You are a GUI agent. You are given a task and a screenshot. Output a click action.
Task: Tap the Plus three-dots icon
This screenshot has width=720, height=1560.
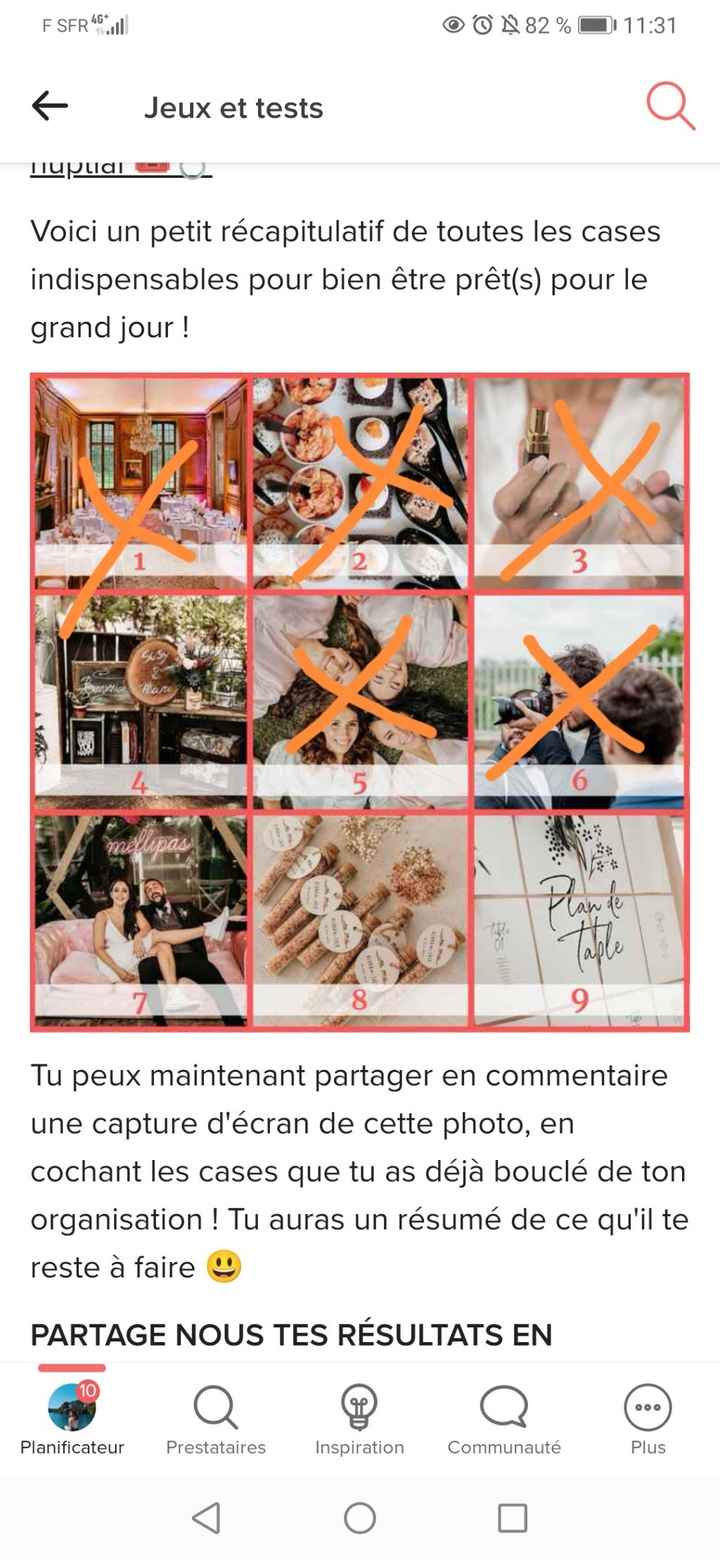pos(647,1408)
